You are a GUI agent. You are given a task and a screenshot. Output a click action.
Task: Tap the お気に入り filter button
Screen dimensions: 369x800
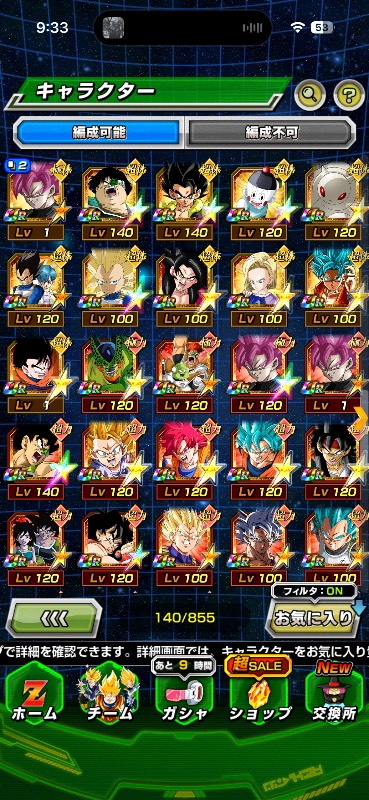pos(315,617)
